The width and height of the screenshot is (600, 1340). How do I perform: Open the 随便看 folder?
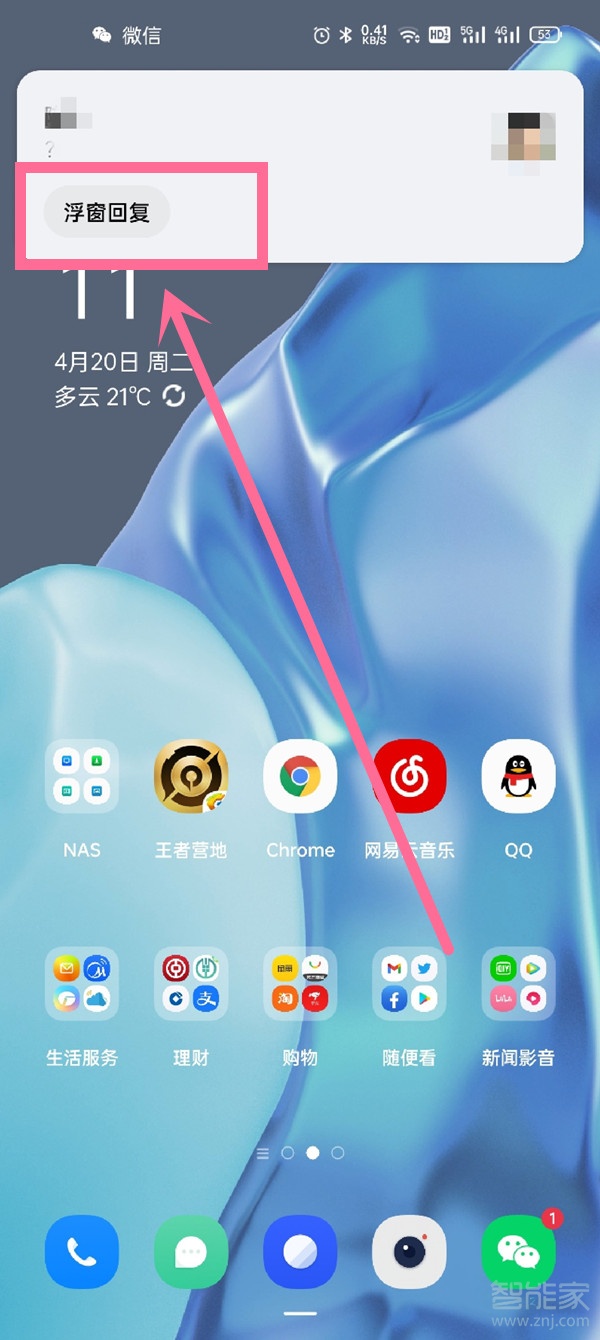[x=409, y=984]
